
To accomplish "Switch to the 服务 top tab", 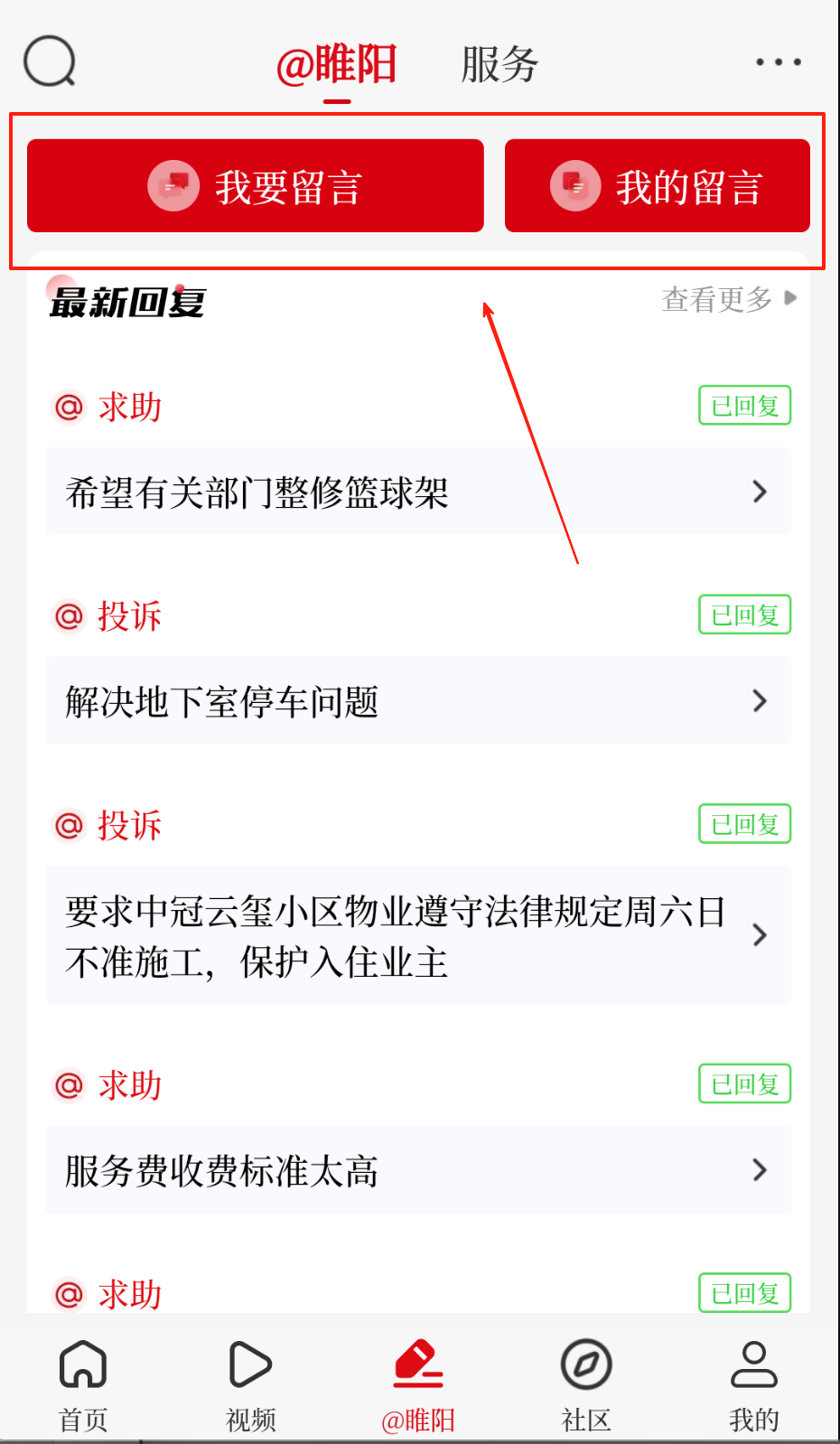I will [x=499, y=65].
